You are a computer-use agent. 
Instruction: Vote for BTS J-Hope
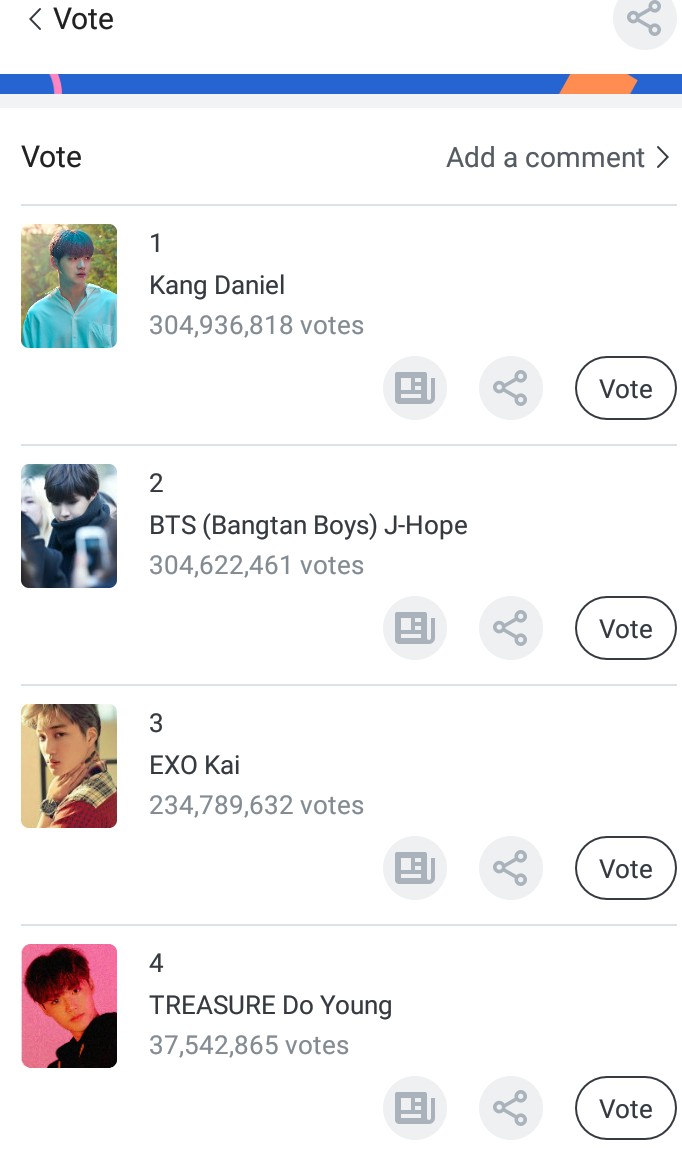click(625, 628)
